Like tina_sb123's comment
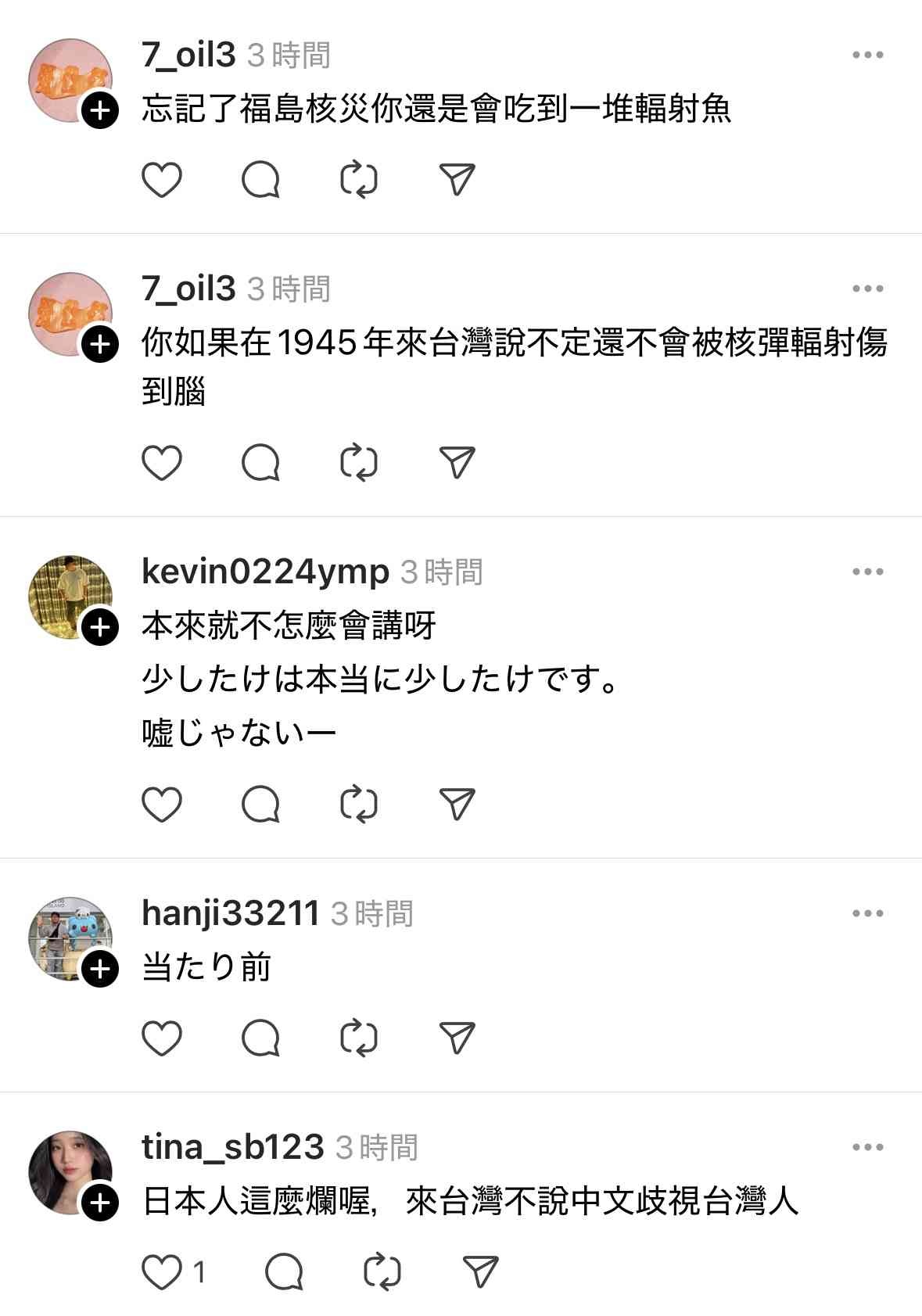 pyautogui.click(x=162, y=1272)
